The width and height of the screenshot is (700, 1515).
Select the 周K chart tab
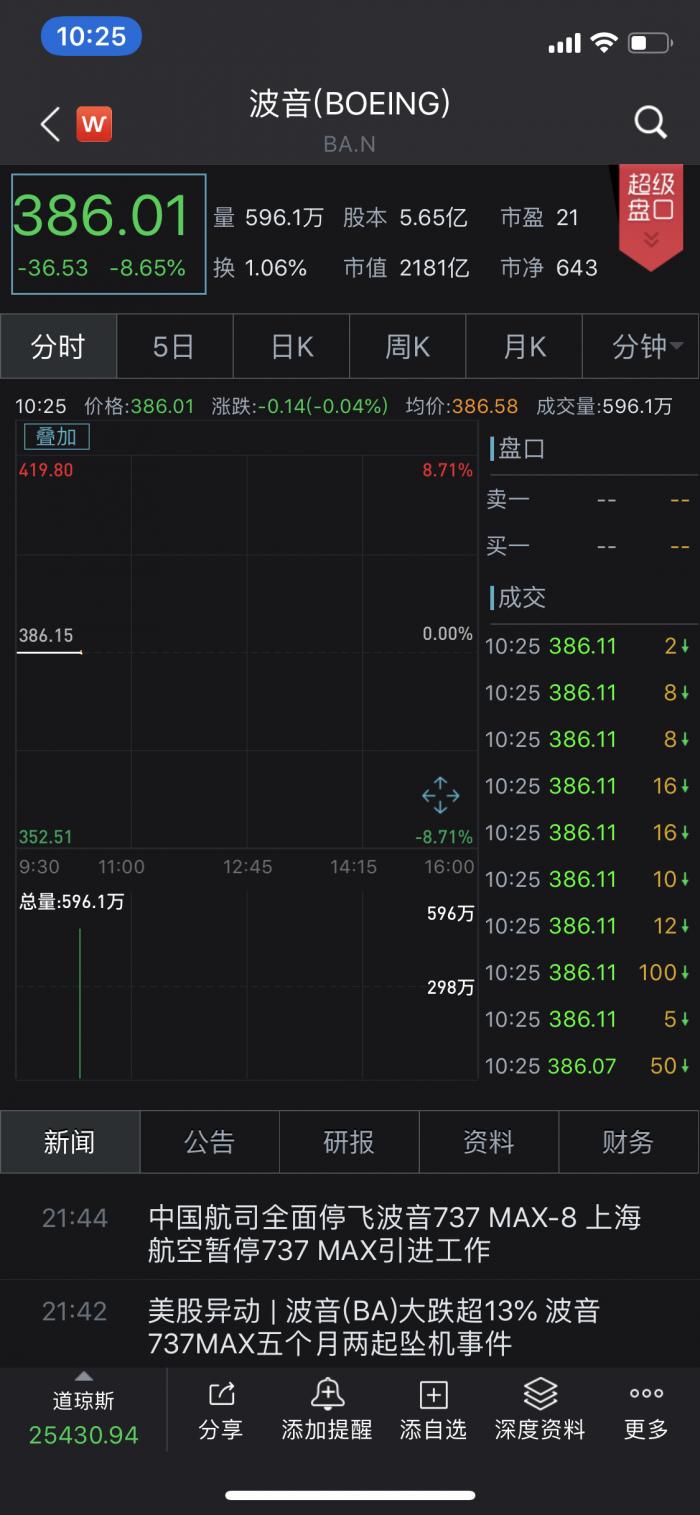[407, 347]
